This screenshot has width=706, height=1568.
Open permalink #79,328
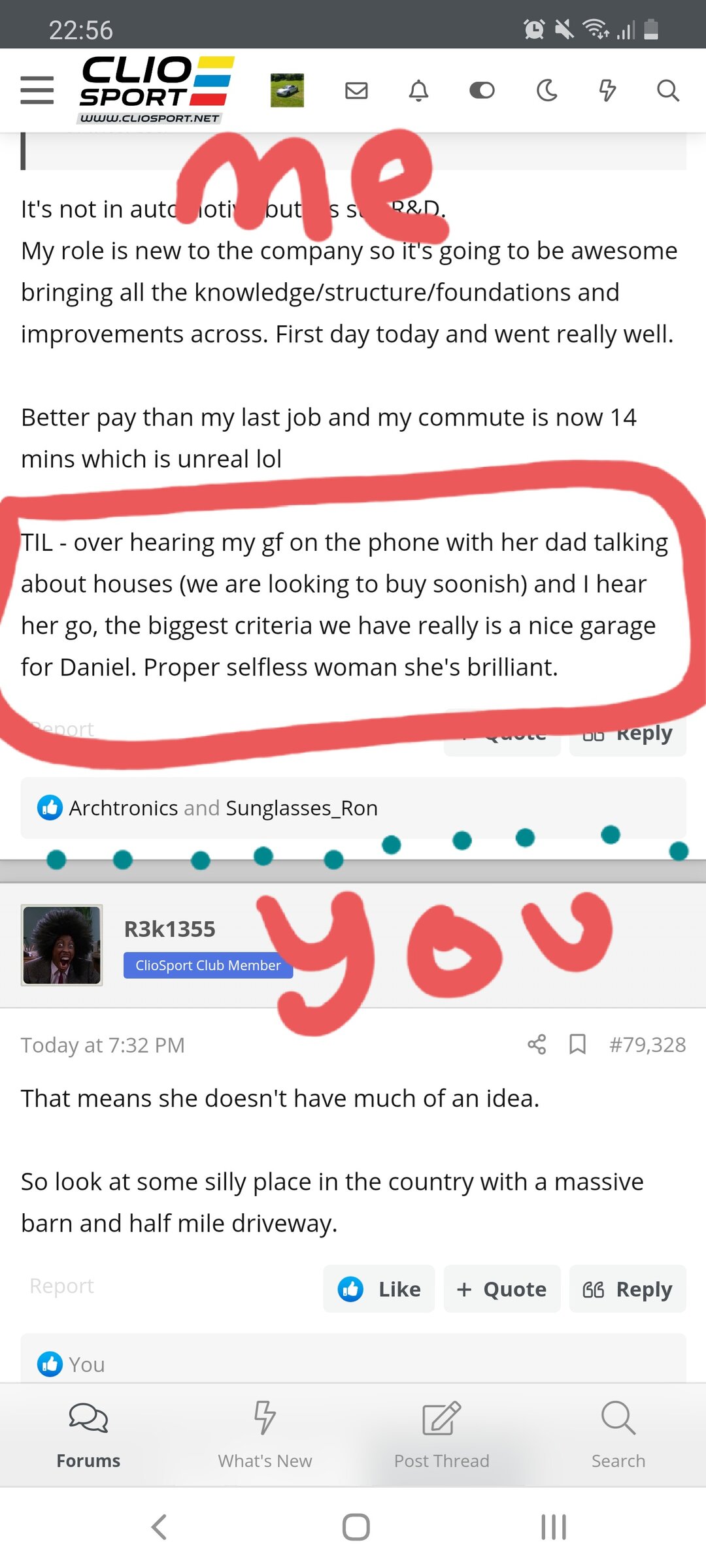[x=647, y=1044]
